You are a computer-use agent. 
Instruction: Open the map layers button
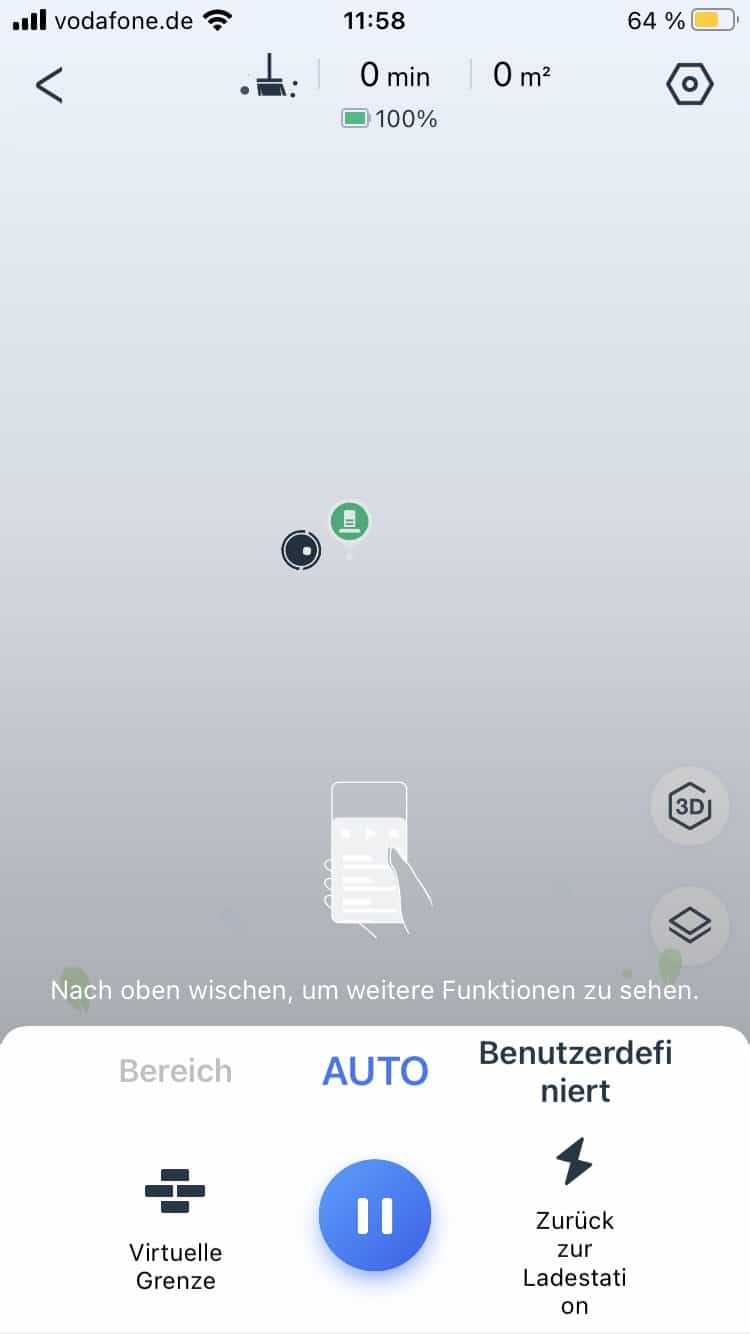690,925
